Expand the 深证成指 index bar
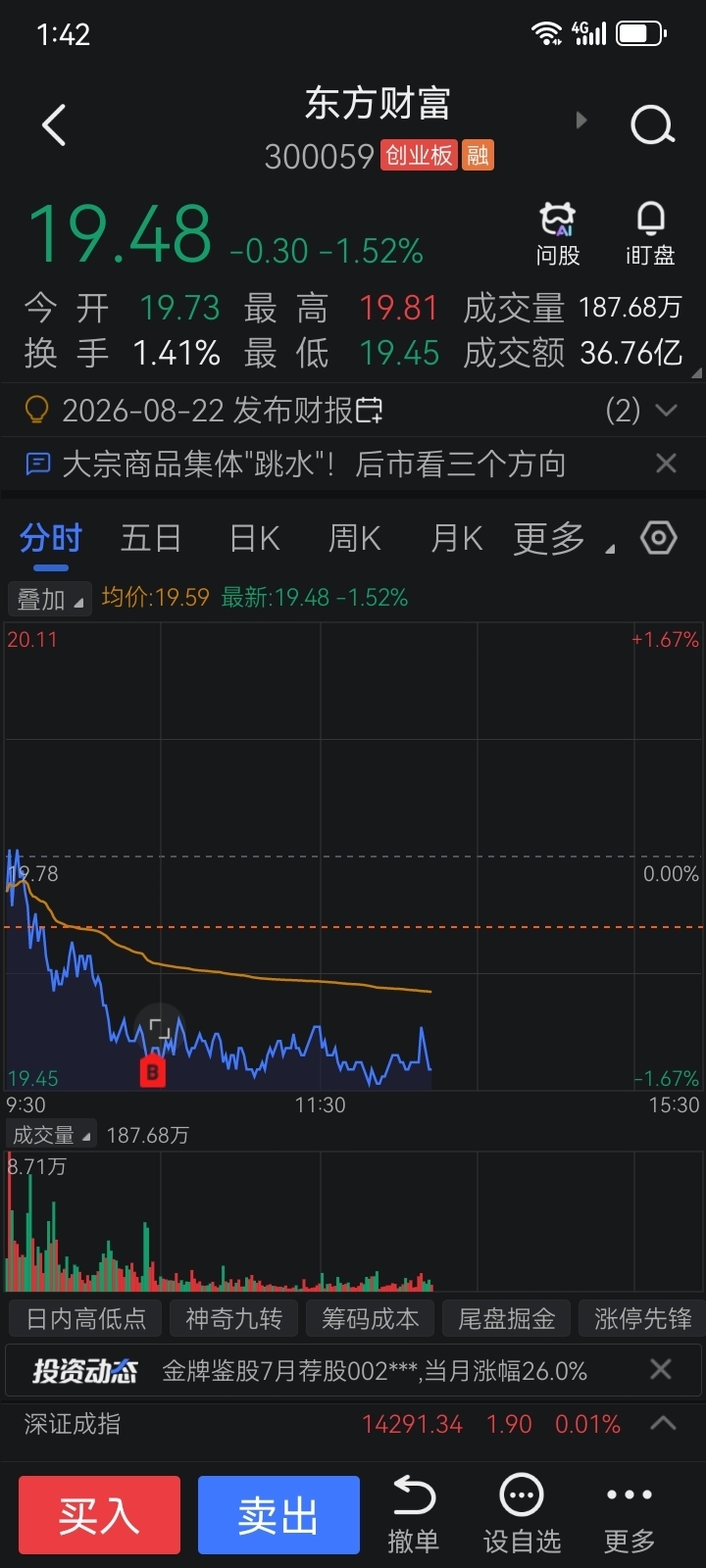This screenshot has height=1568, width=706. point(664,1423)
